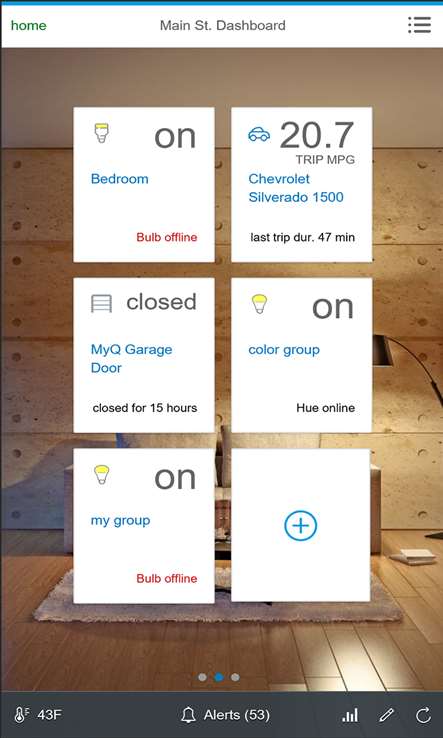Open the Bedroom bulb tile

click(x=144, y=184)
